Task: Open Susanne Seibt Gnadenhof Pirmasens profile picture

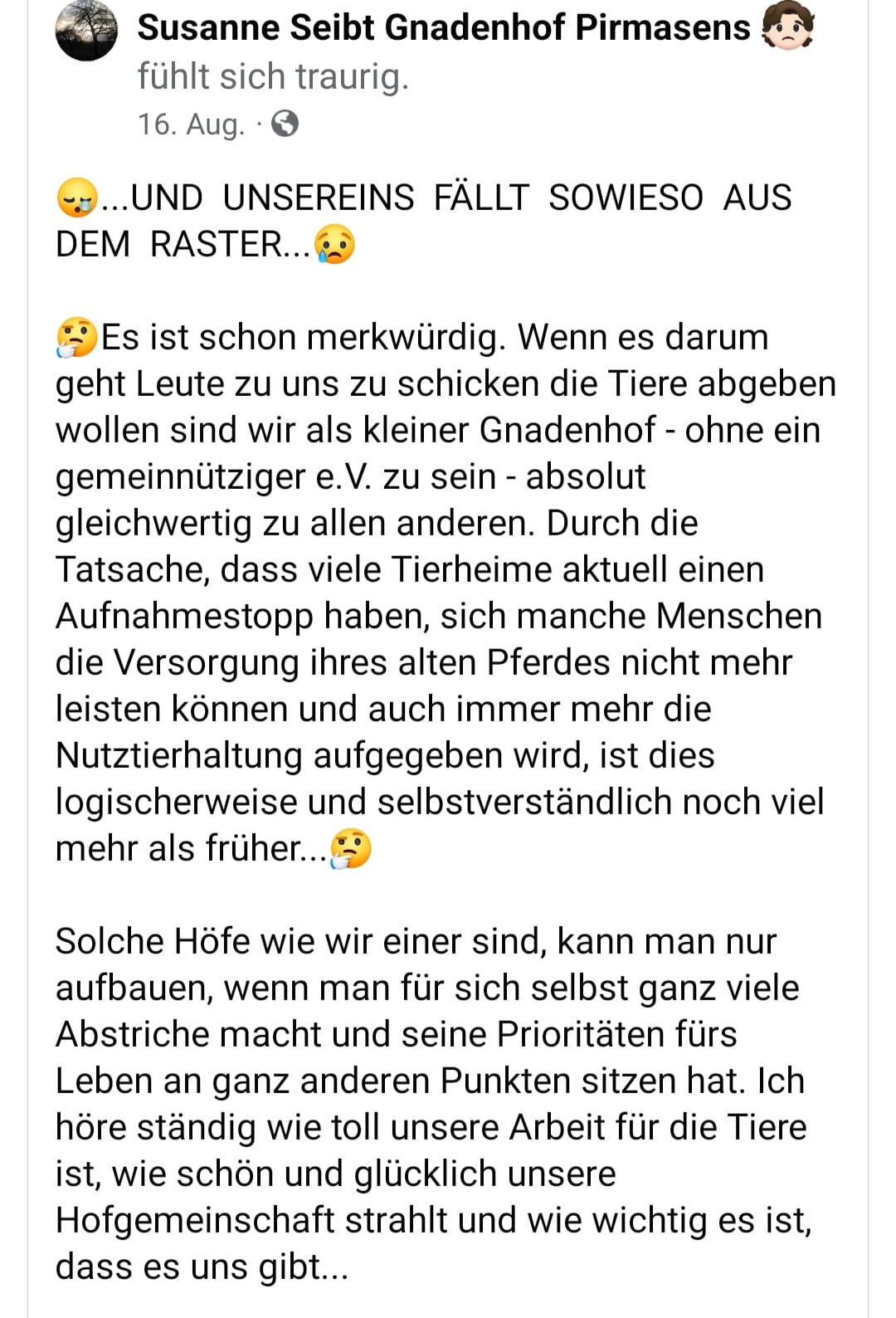Action: click(x=86, y=31)
